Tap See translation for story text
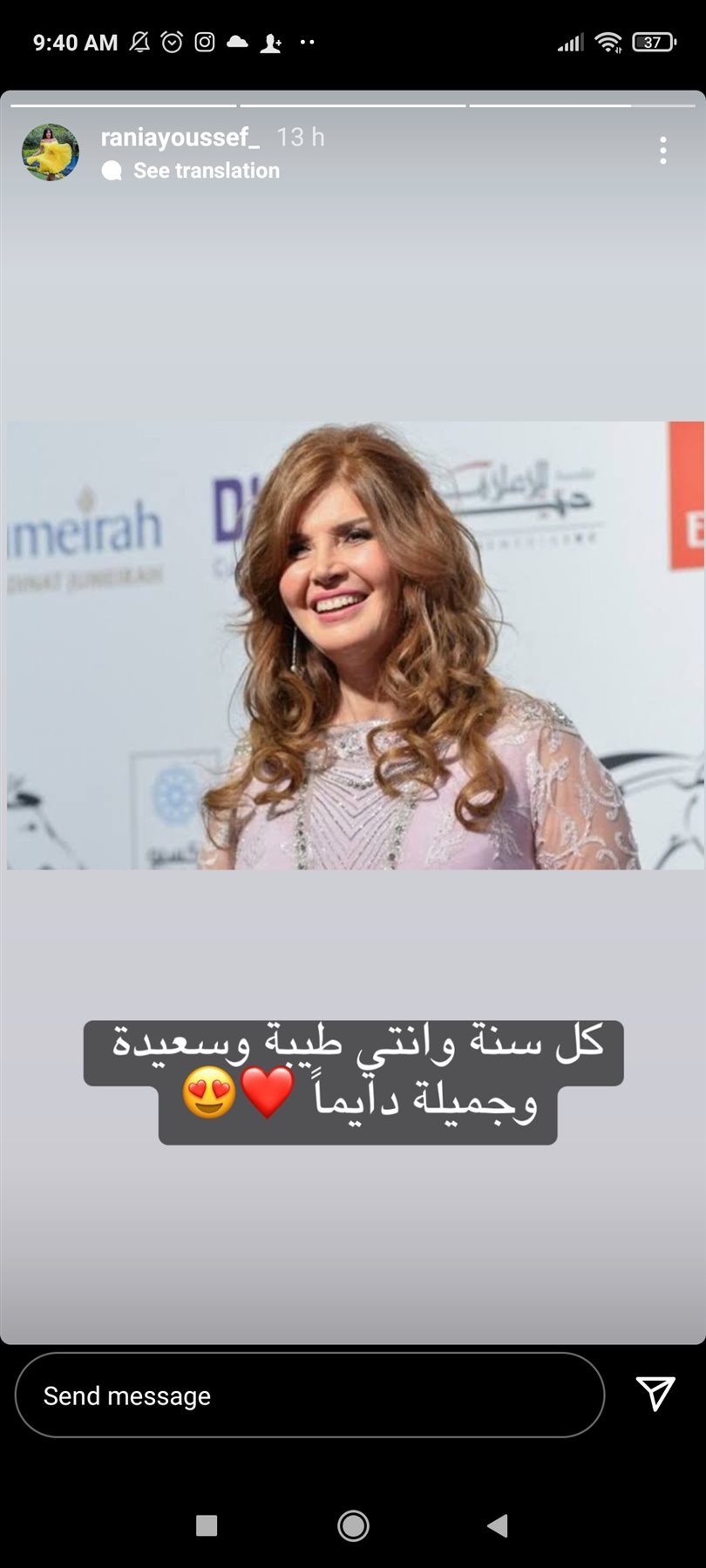This screenshot has width=706, height=1568. click(206, 171)
